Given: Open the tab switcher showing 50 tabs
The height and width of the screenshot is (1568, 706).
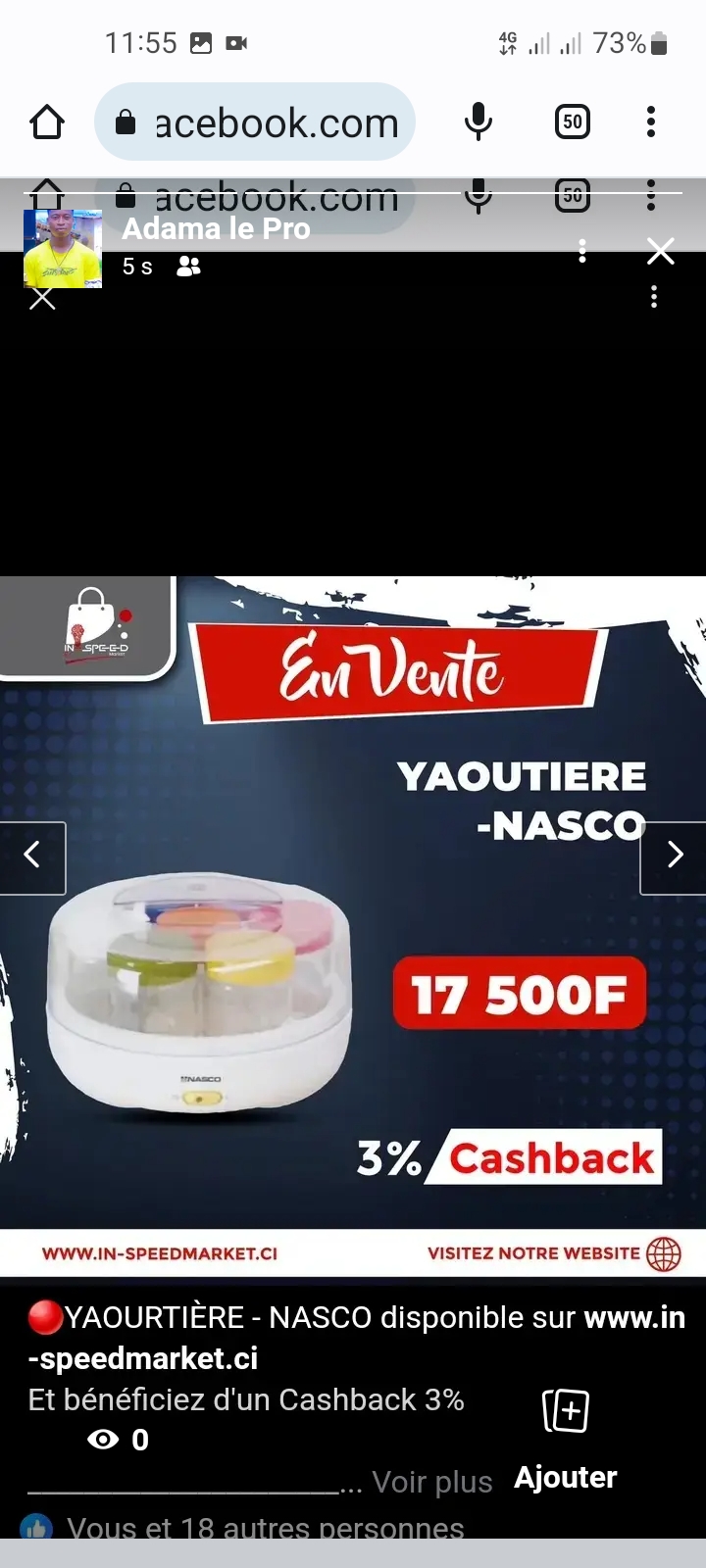Looking at the screenshot, I should (573, 122).
